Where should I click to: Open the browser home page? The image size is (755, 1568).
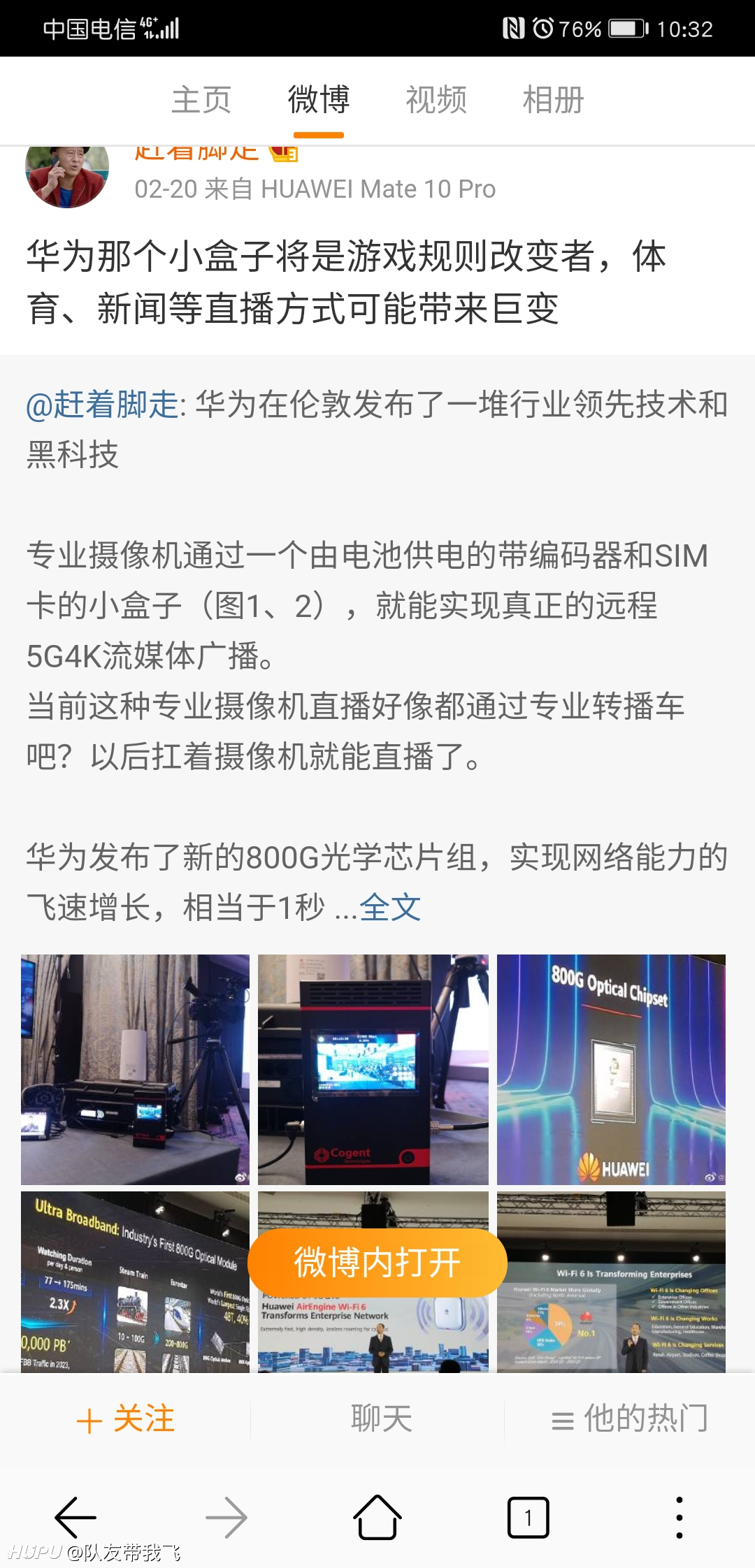click(377, 1518)
